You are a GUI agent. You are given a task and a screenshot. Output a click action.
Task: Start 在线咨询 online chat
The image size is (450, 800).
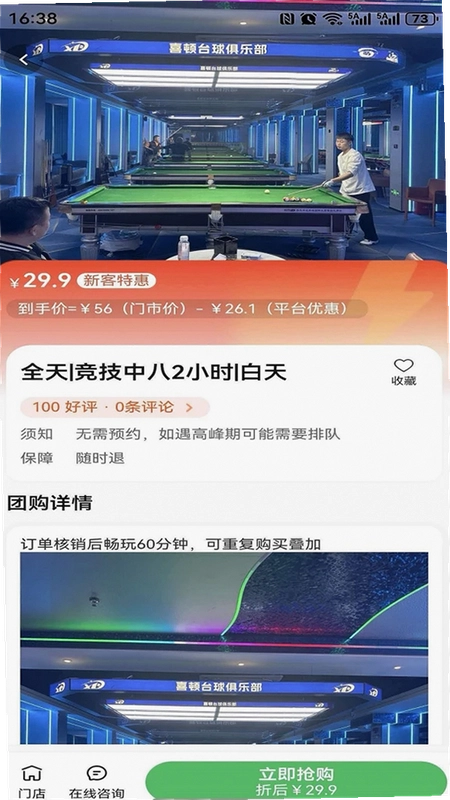[x=96, y=781]
